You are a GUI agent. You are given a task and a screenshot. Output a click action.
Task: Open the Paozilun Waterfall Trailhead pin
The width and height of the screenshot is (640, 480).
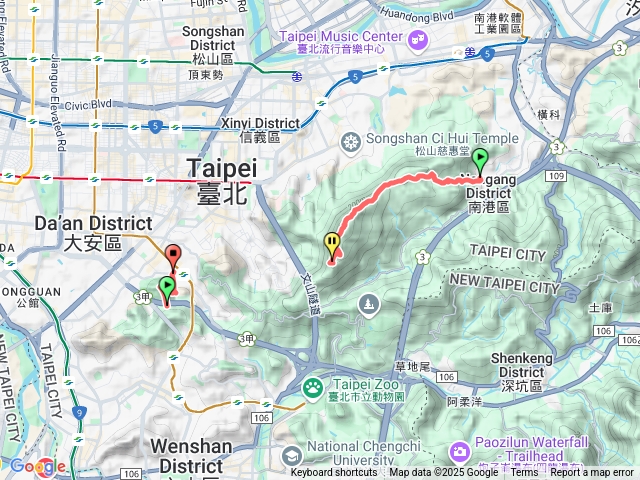pyautogui.click(x=459, y=450)
